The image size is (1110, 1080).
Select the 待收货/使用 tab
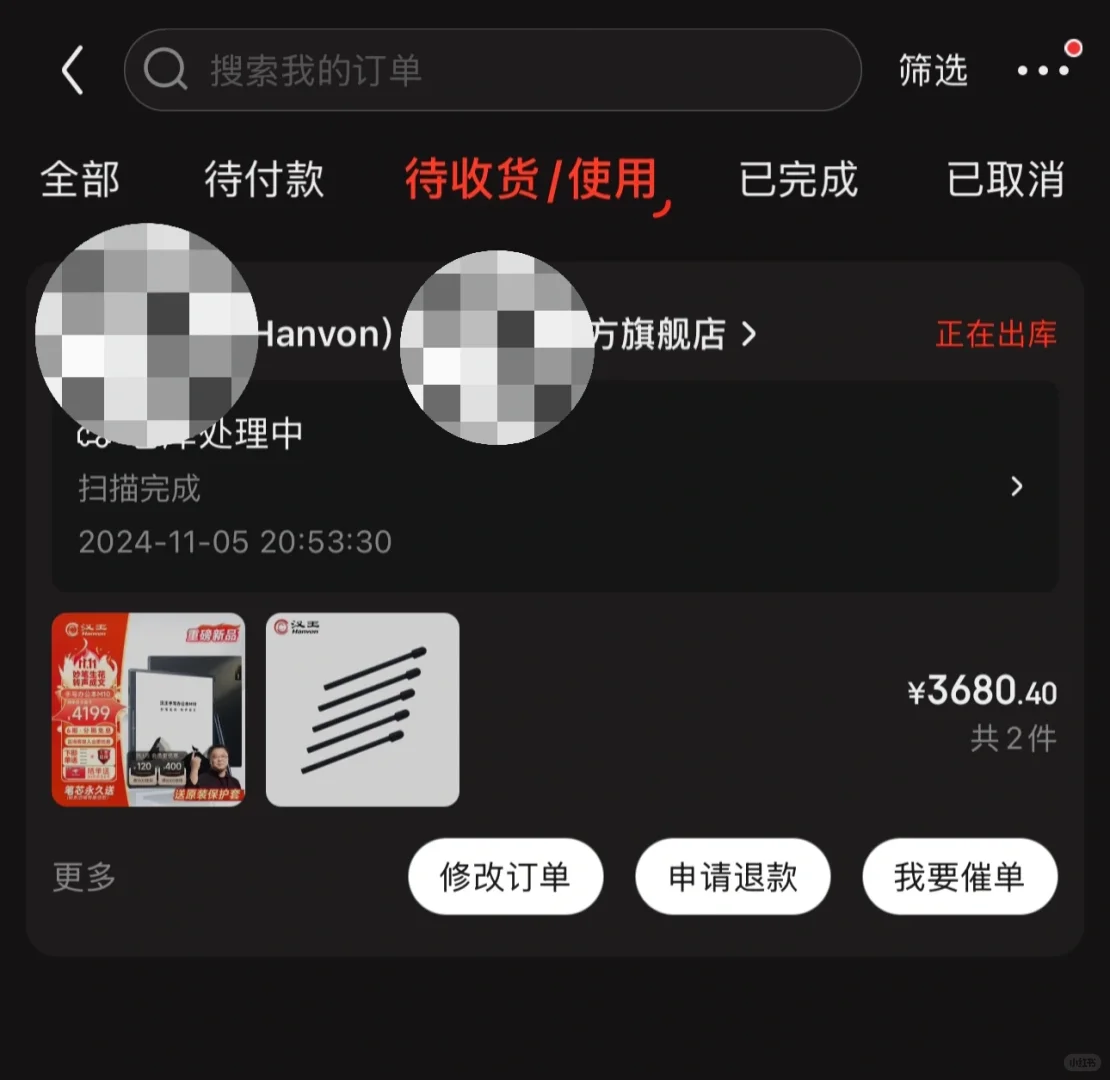point(531,181)
